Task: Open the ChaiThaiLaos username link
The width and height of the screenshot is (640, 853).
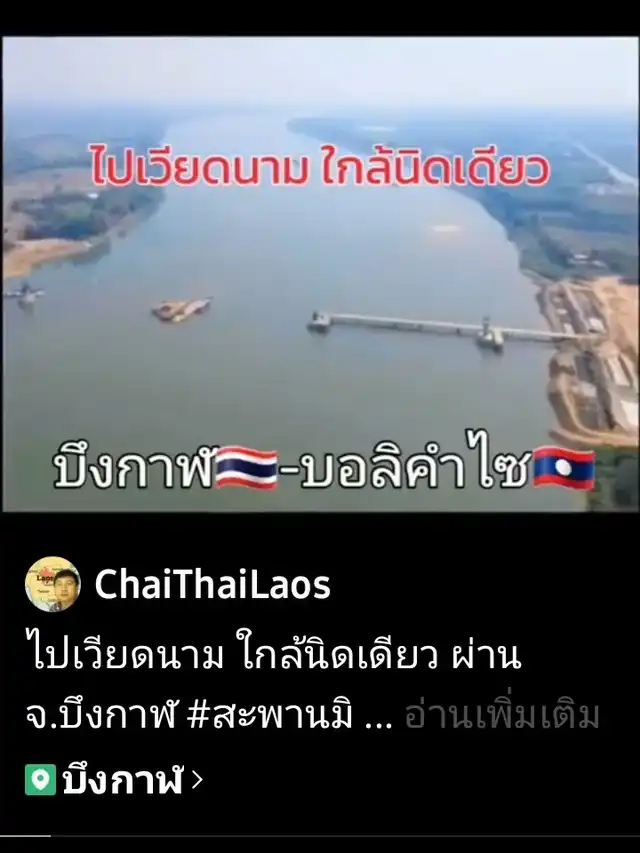Action: click(x=212, y=585)
